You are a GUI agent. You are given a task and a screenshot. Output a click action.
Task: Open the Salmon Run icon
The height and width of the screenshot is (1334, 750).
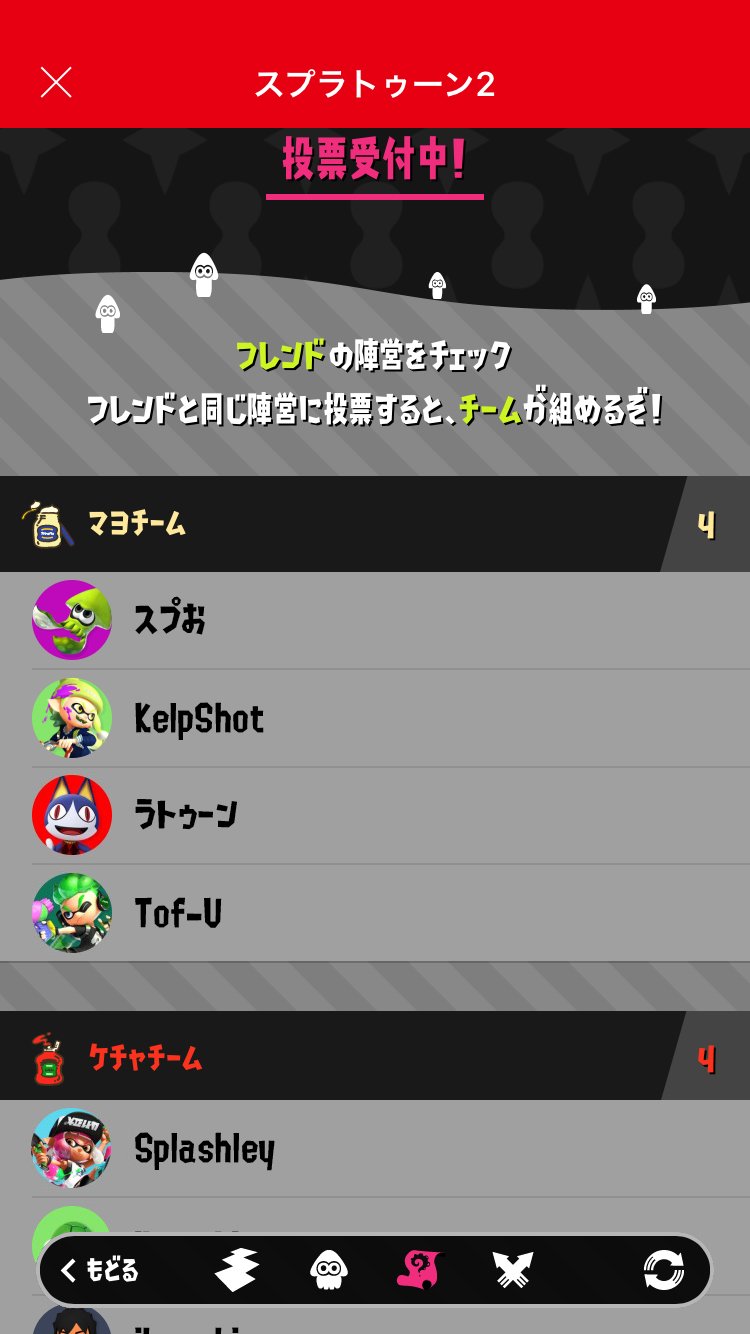point(512,1270)
